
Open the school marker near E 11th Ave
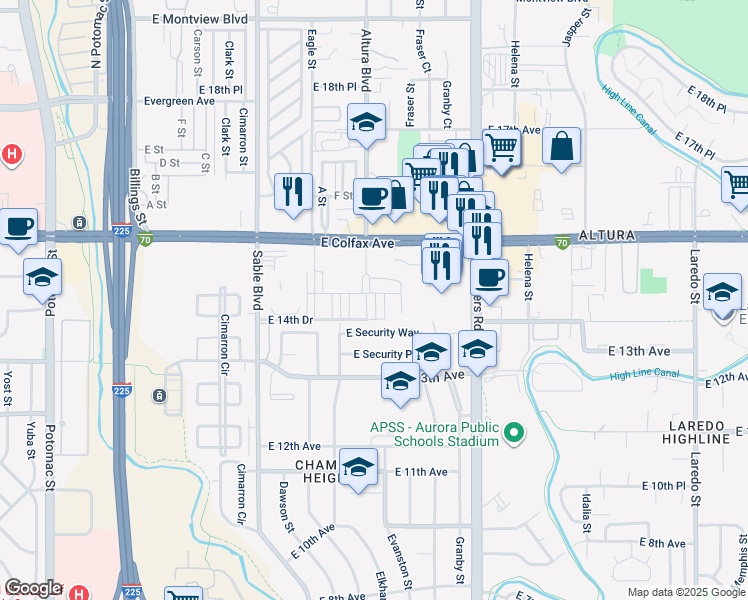358,468
